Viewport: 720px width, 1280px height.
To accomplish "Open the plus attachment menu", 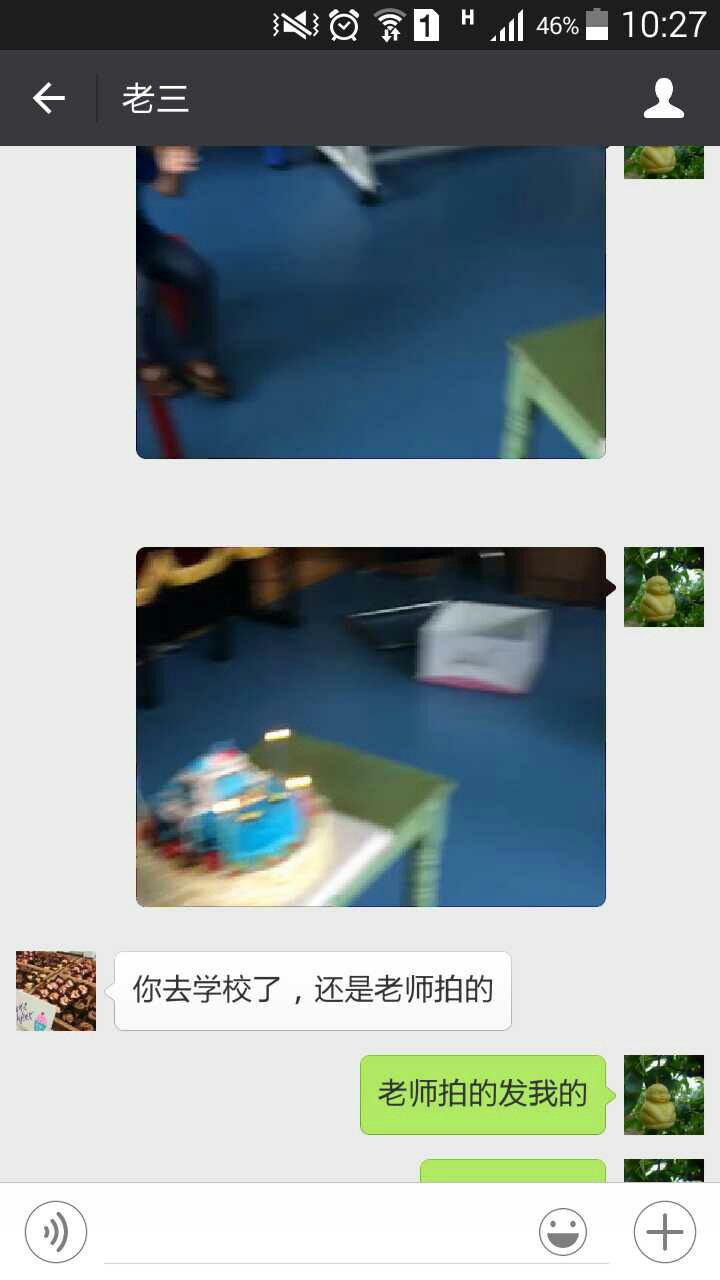I will [x=665, y=1232].
